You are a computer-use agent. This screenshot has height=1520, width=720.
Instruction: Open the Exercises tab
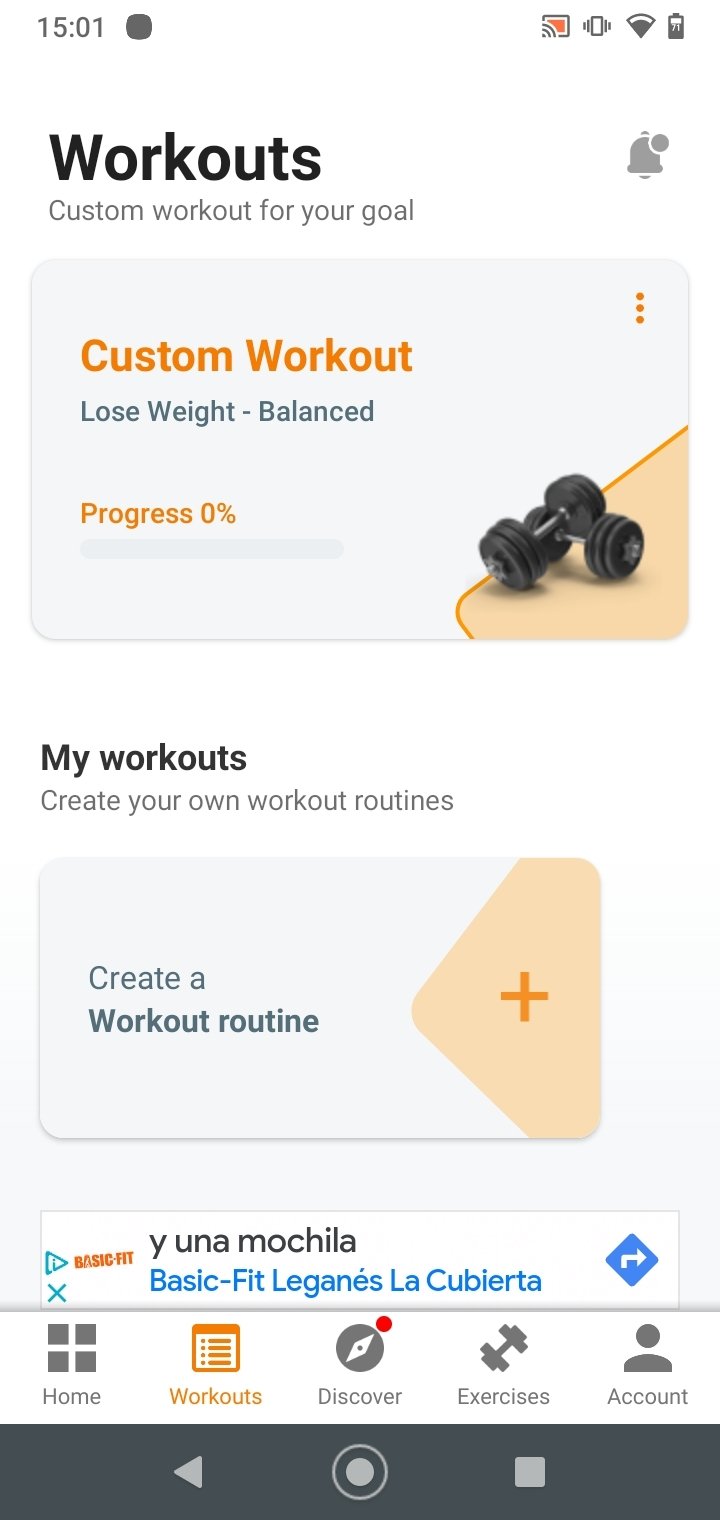coord(504,1364)
